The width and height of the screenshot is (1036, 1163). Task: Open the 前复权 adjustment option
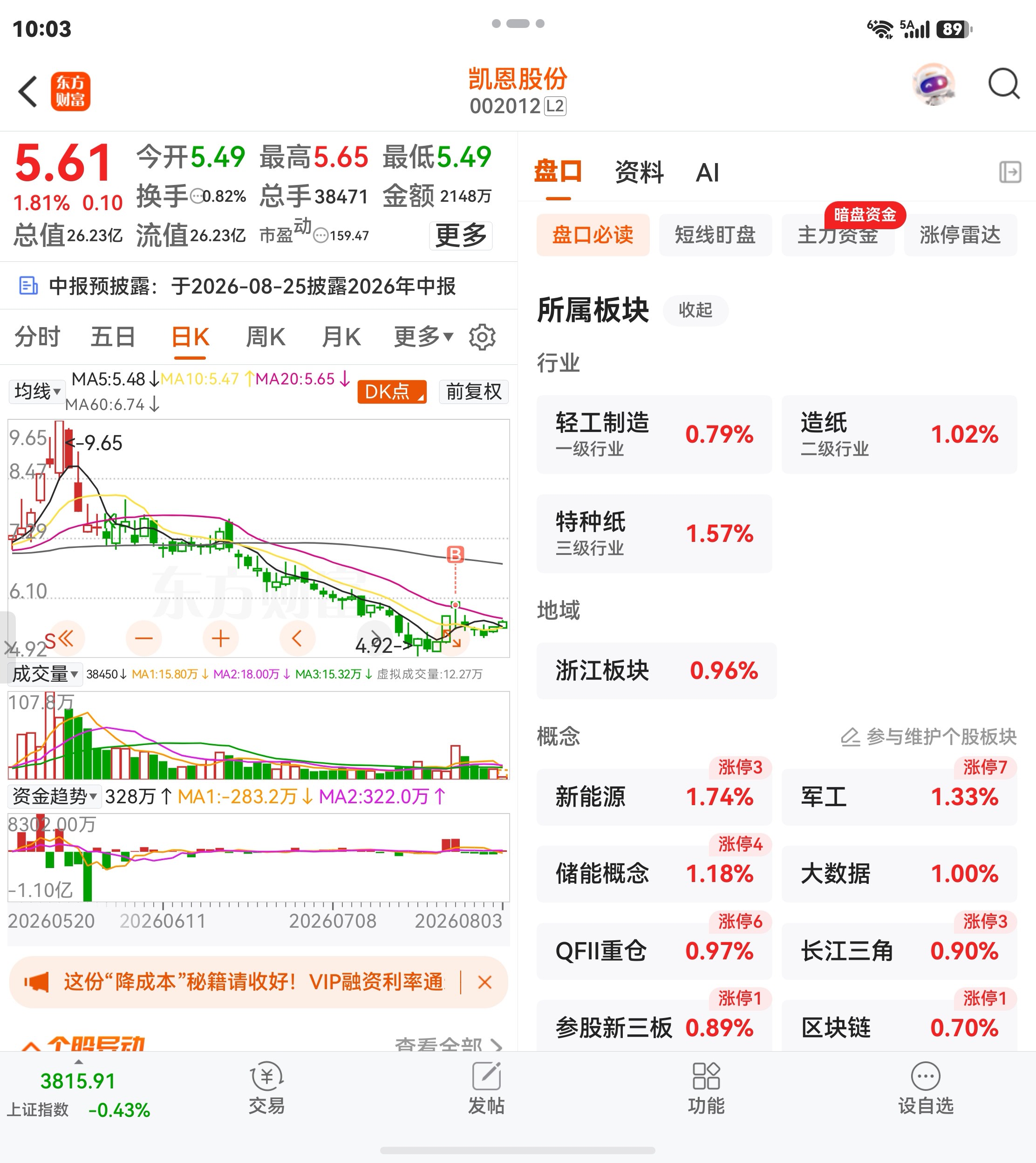474,392
